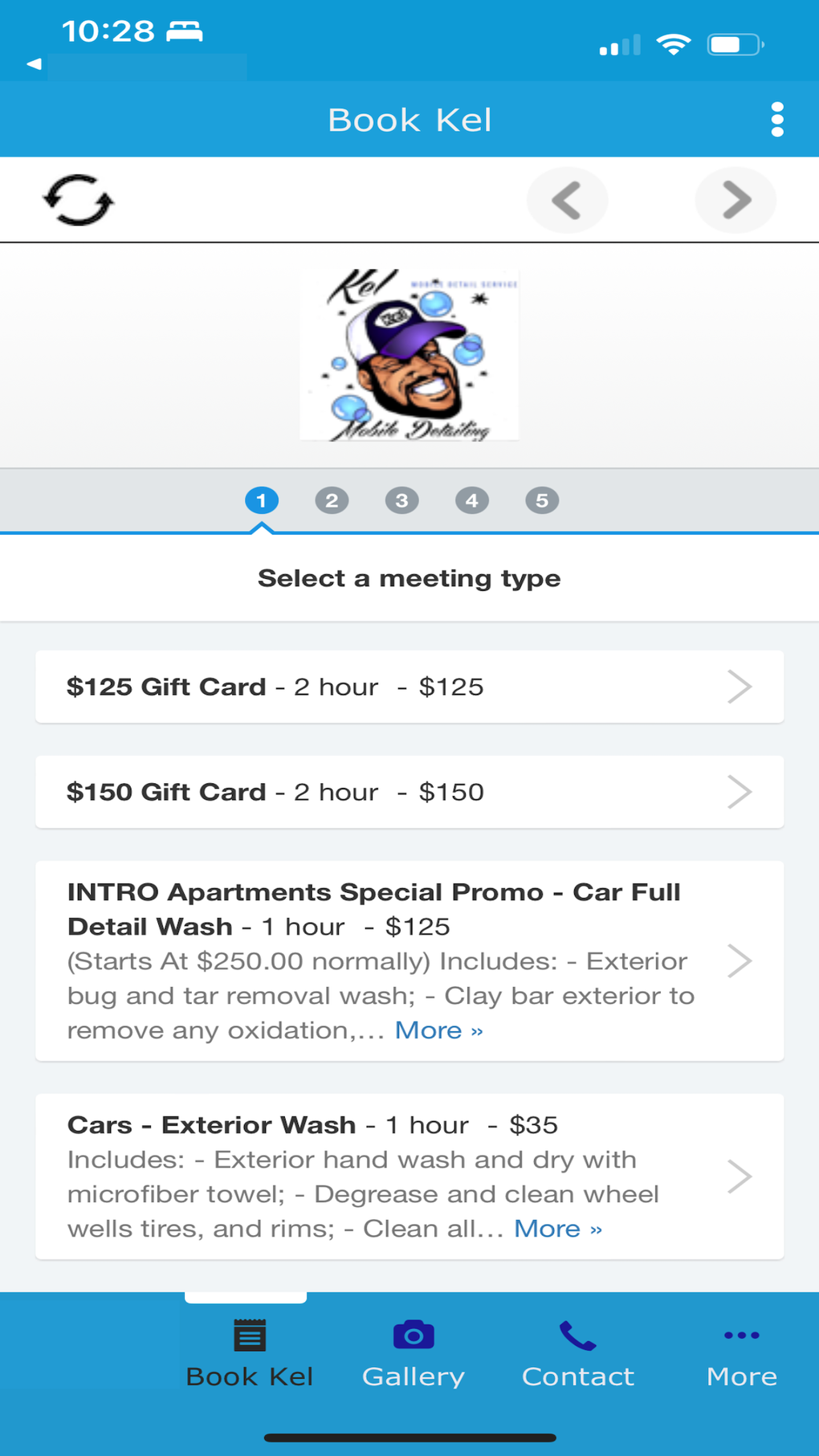Go forward to the next page
This screenshot has height=1456, width=819.
(735, 200)
